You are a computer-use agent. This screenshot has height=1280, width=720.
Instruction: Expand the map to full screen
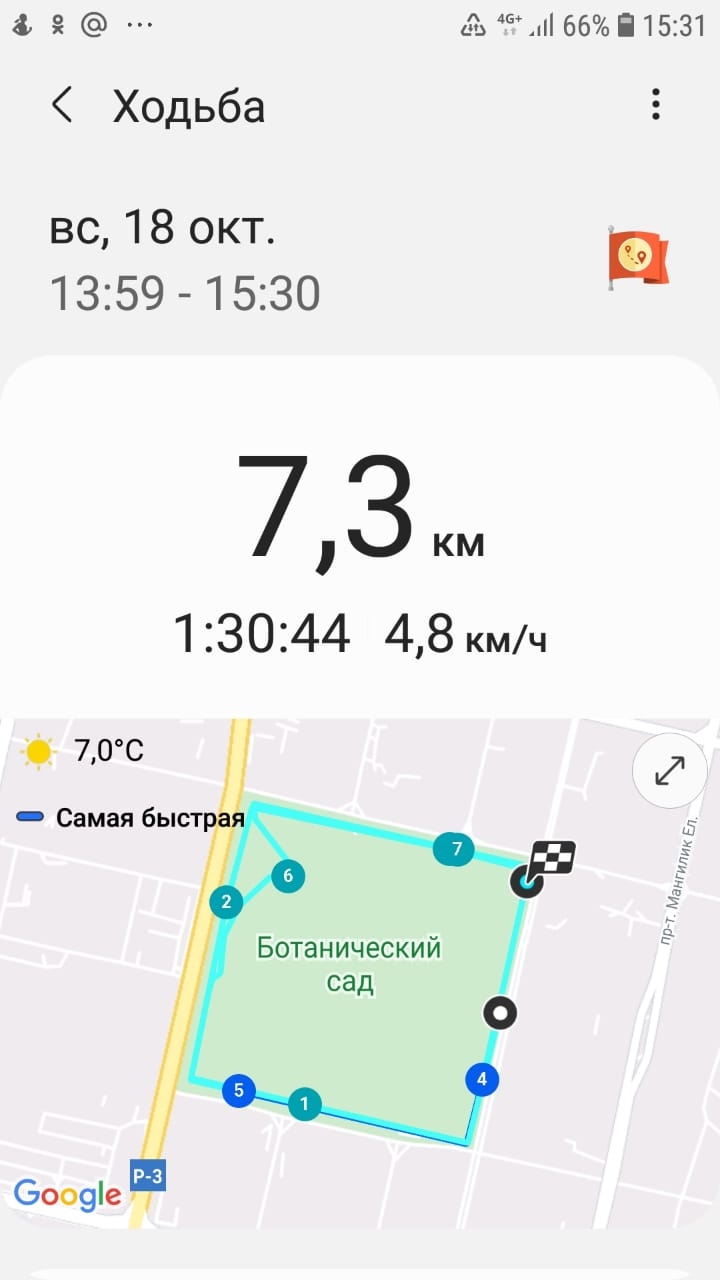coord(669,770)
